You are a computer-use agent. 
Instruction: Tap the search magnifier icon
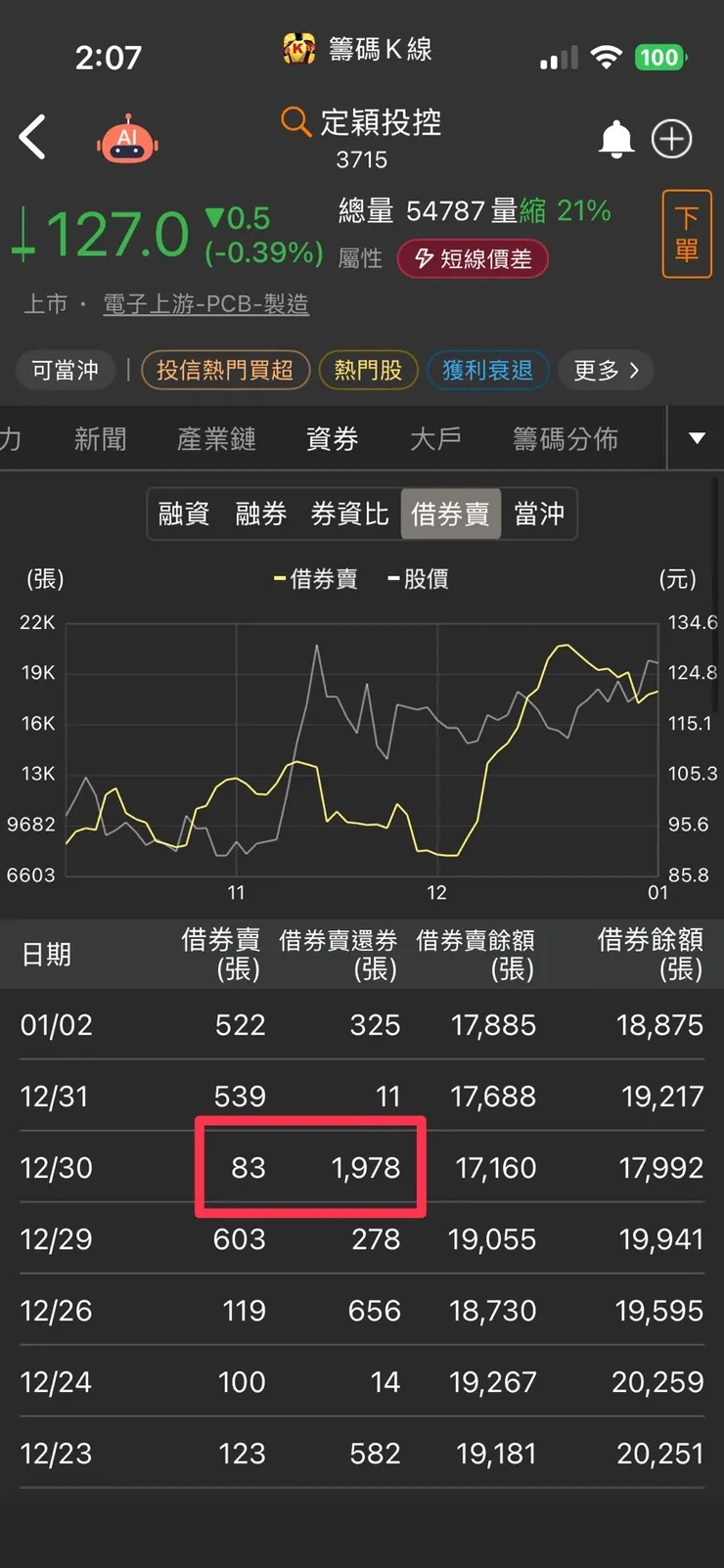[294, 123]
